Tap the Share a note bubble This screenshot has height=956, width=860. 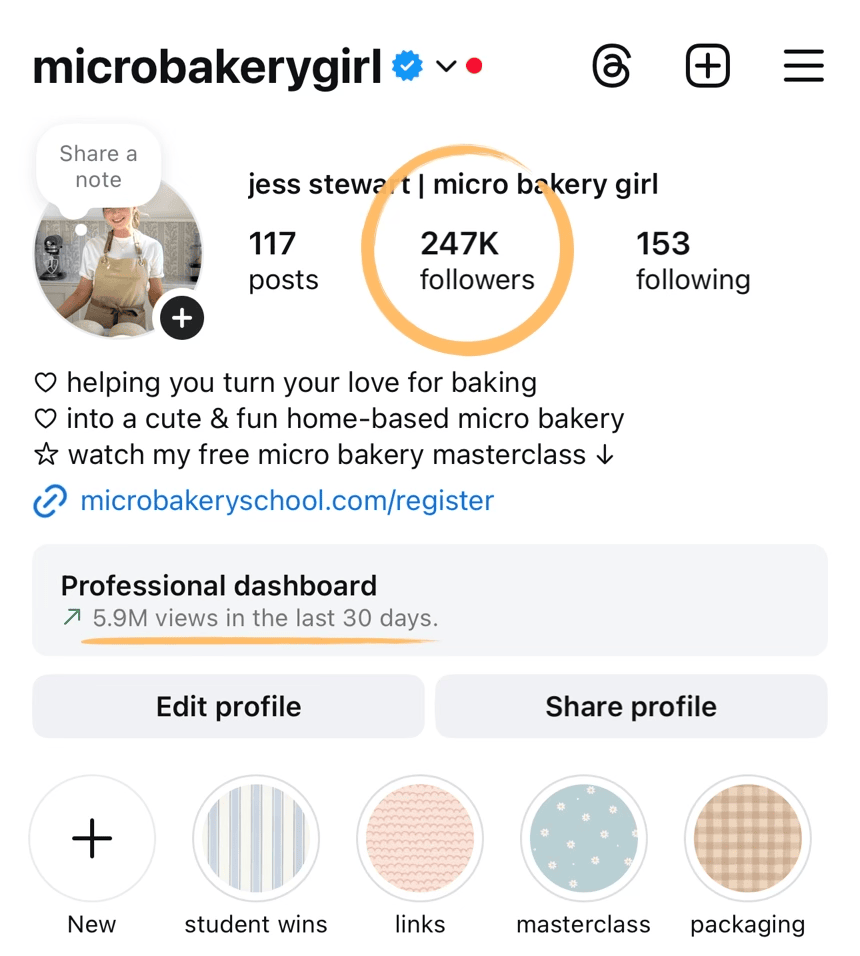point(98,167)
